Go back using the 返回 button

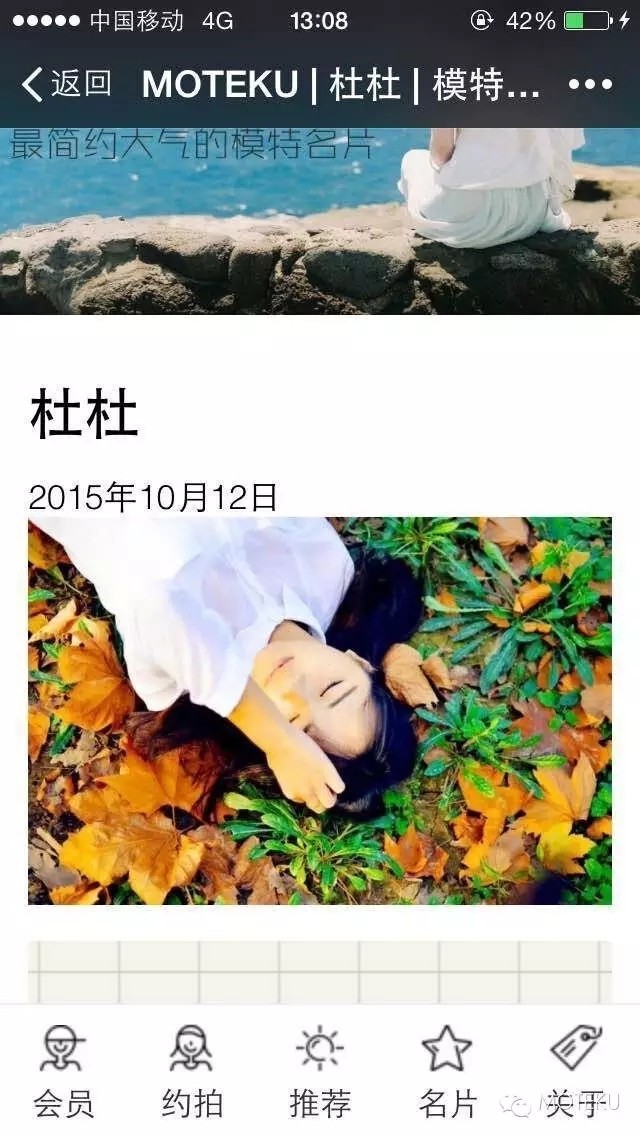(x=66, y=84)
